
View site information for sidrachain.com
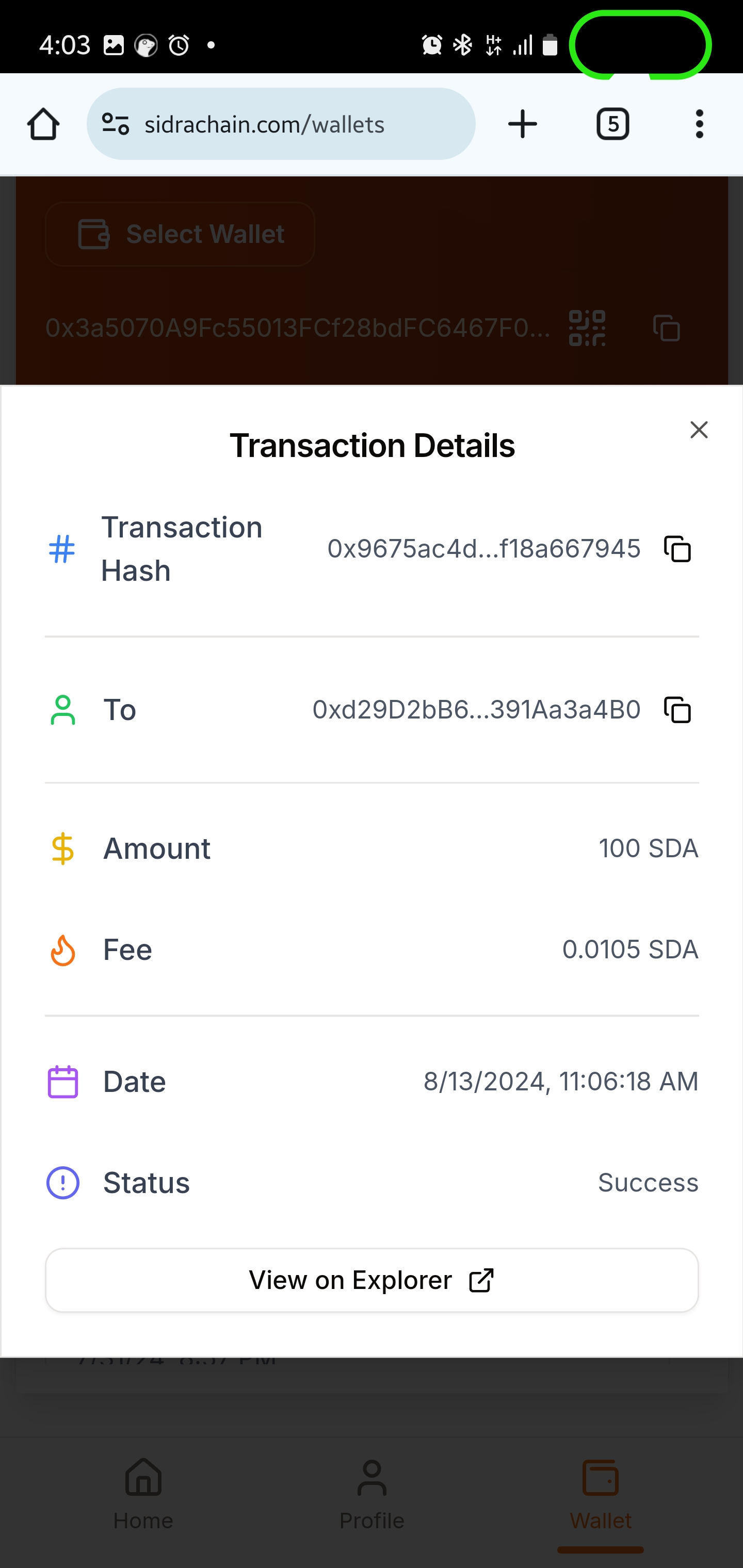pos(116,124)
